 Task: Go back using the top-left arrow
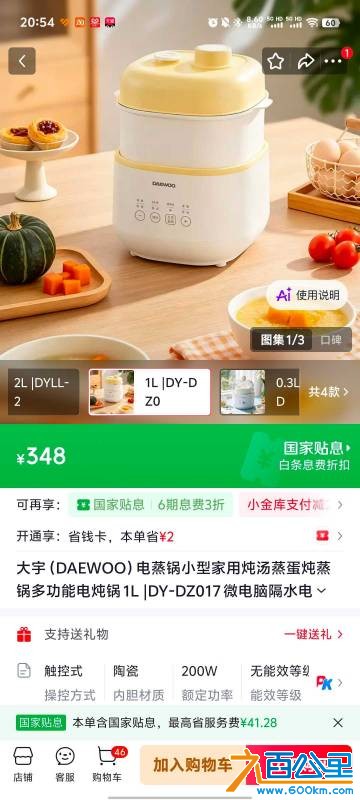[x=22, y=61]
